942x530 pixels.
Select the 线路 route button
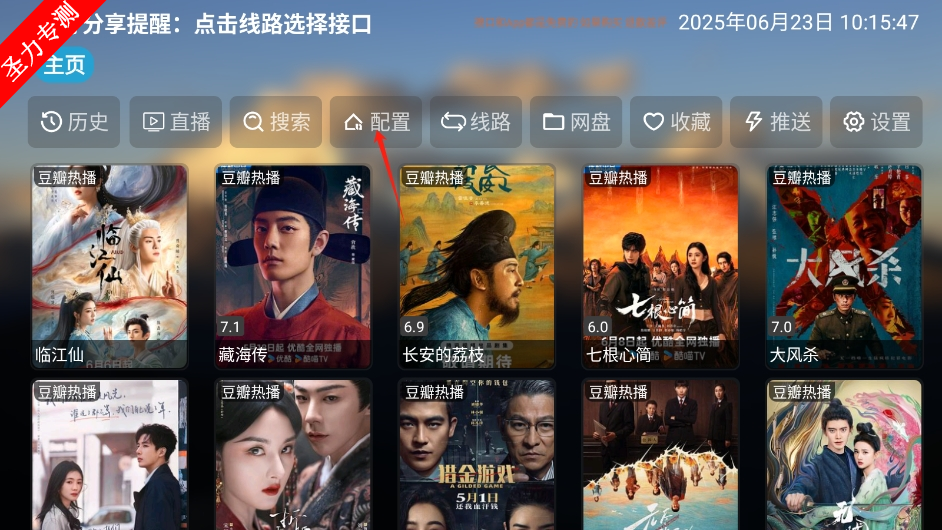pyautogui.click(x=476, y=122)
